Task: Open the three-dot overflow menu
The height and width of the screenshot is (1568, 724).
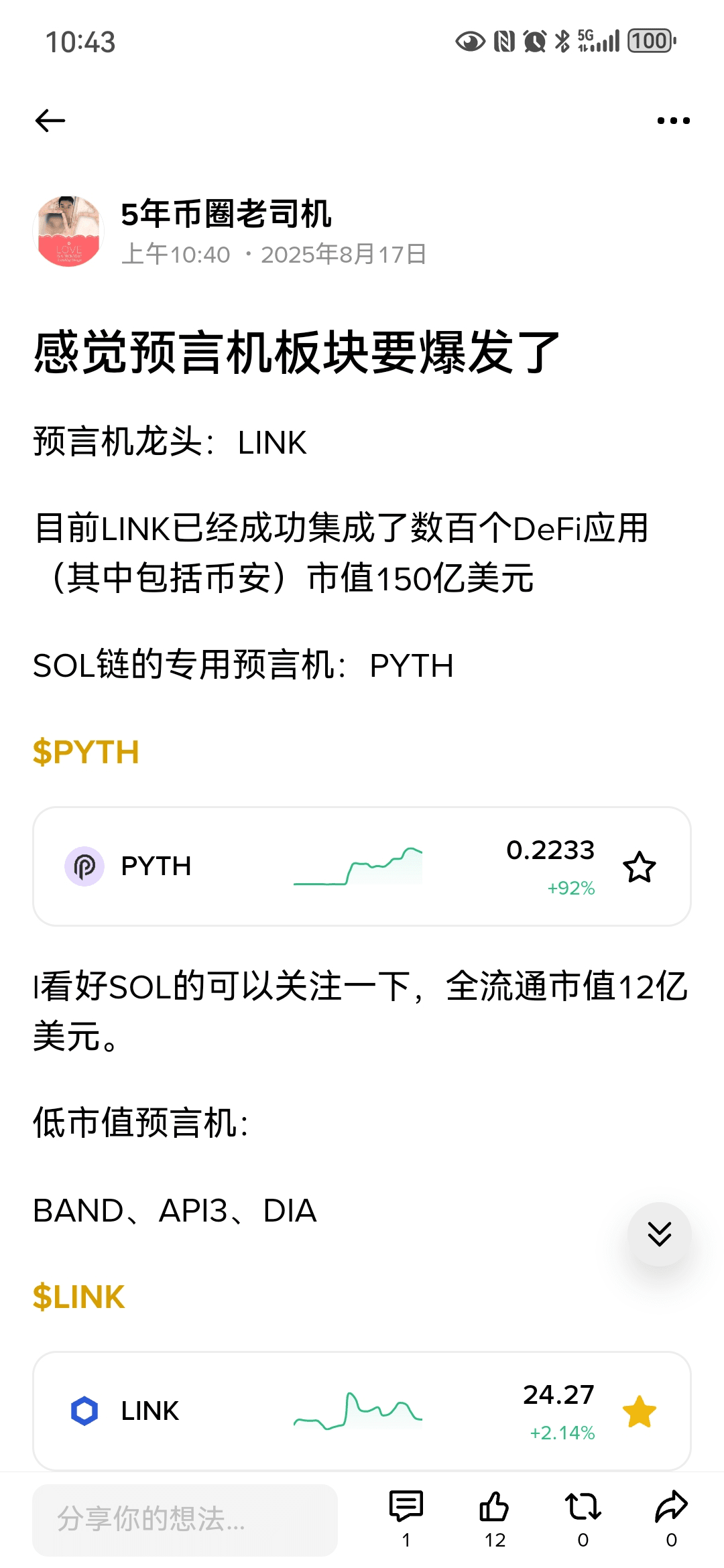Action: click(x=673, y=121)
